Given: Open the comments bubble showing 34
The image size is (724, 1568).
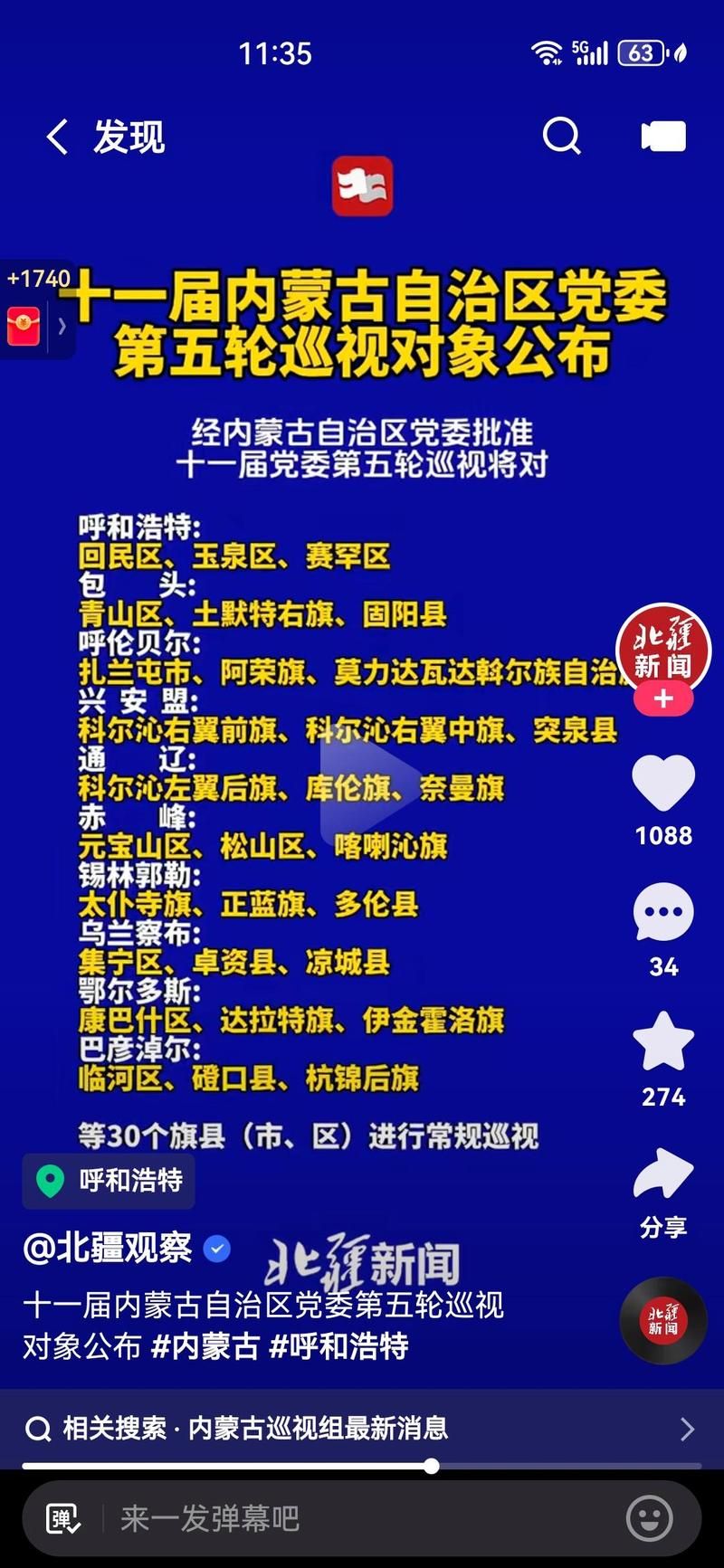Looking at the screenshot, I should 662,913.
